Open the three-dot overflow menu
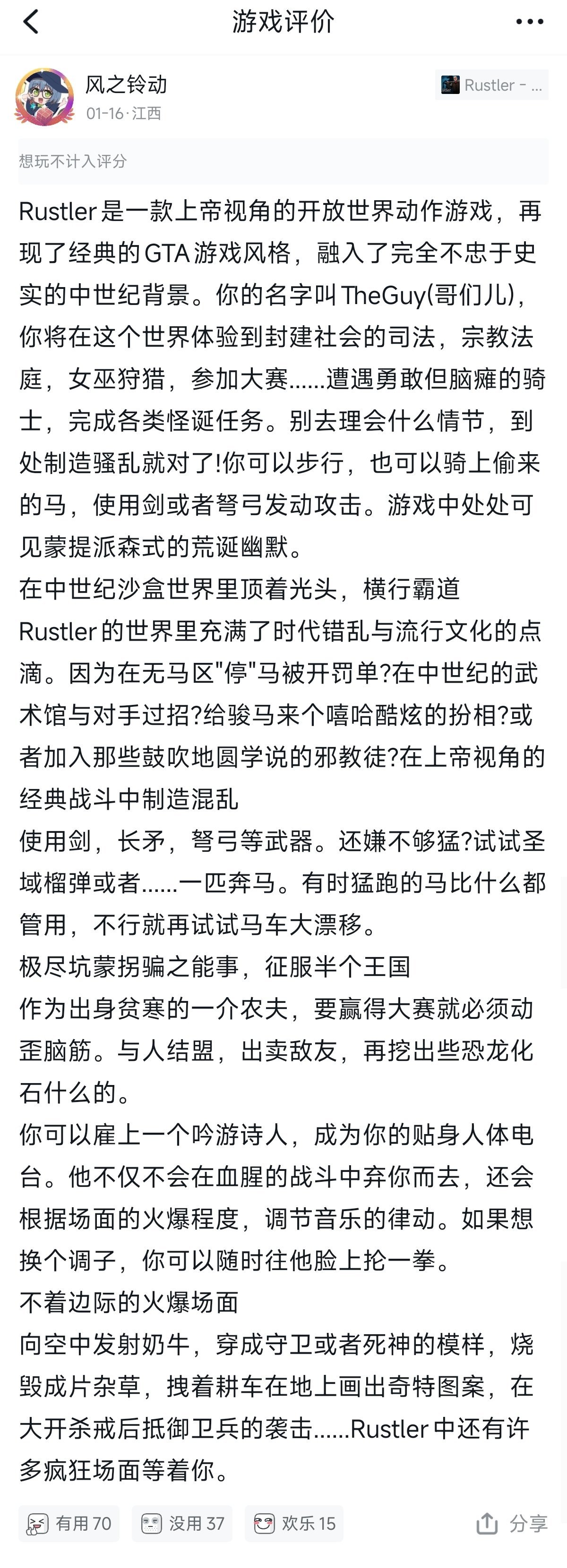 click(x=529, y=22)
